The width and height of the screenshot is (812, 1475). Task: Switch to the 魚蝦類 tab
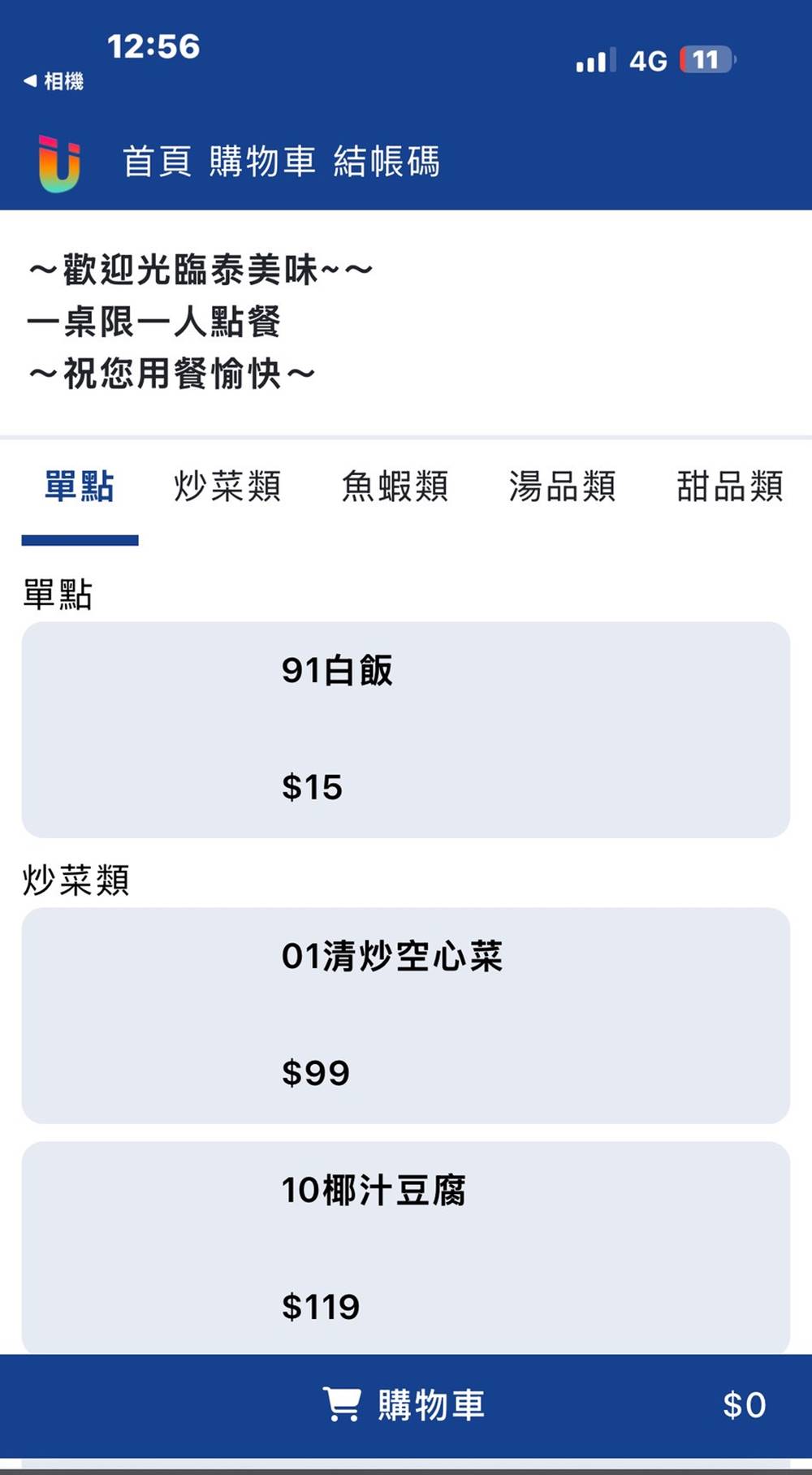(395, 487)
